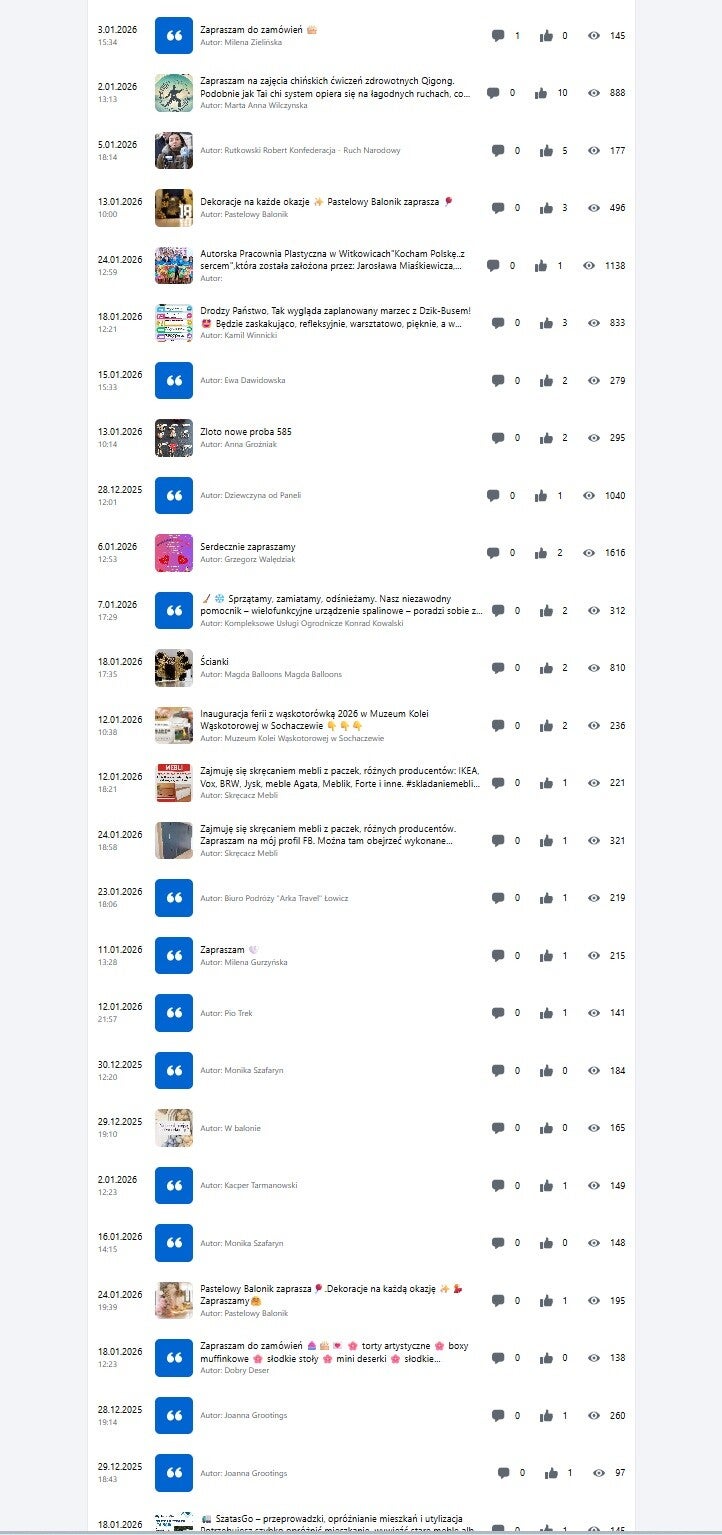Open Skręcacz Mebli's post mentioning IKEA
The image size is (722, 1535).
click(340, 777)
